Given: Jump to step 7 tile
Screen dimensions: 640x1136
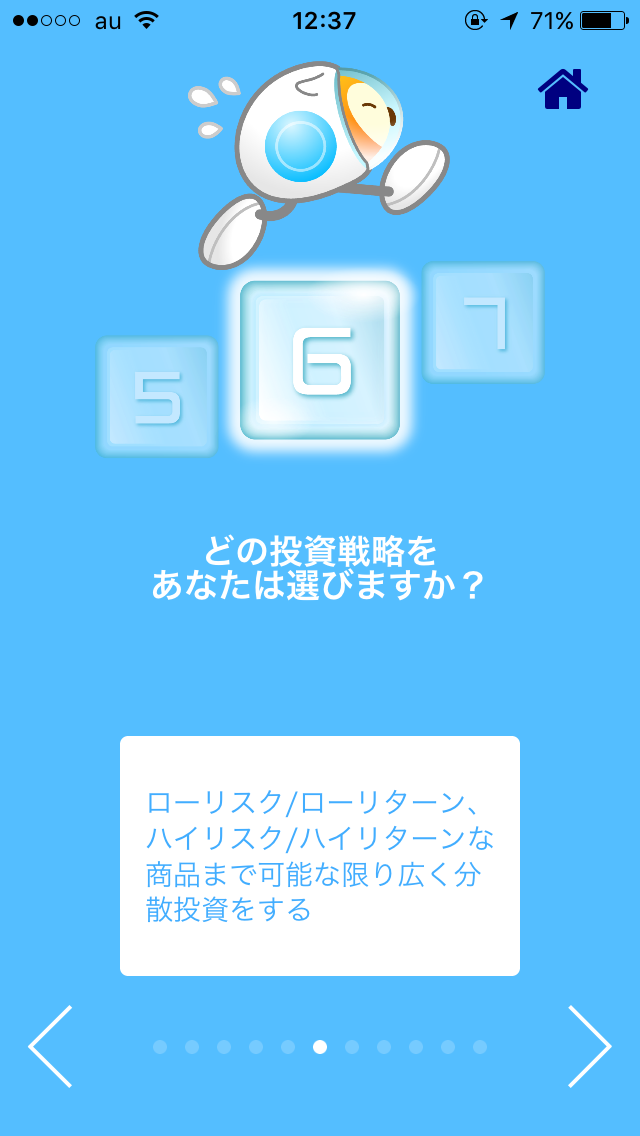Looking at the screenshot, I should [483, 322].
